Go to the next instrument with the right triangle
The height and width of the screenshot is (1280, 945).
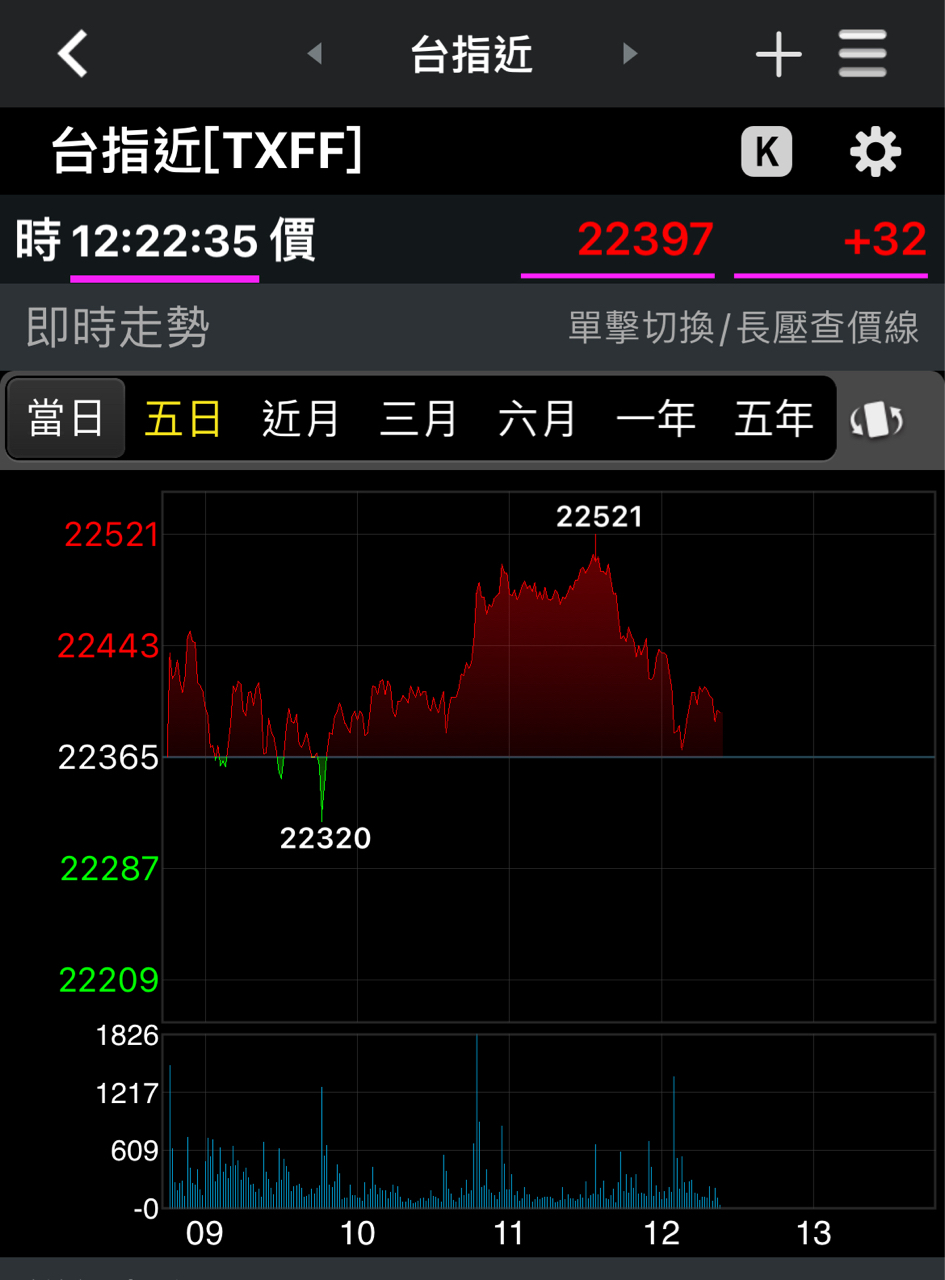click(630, 53)
